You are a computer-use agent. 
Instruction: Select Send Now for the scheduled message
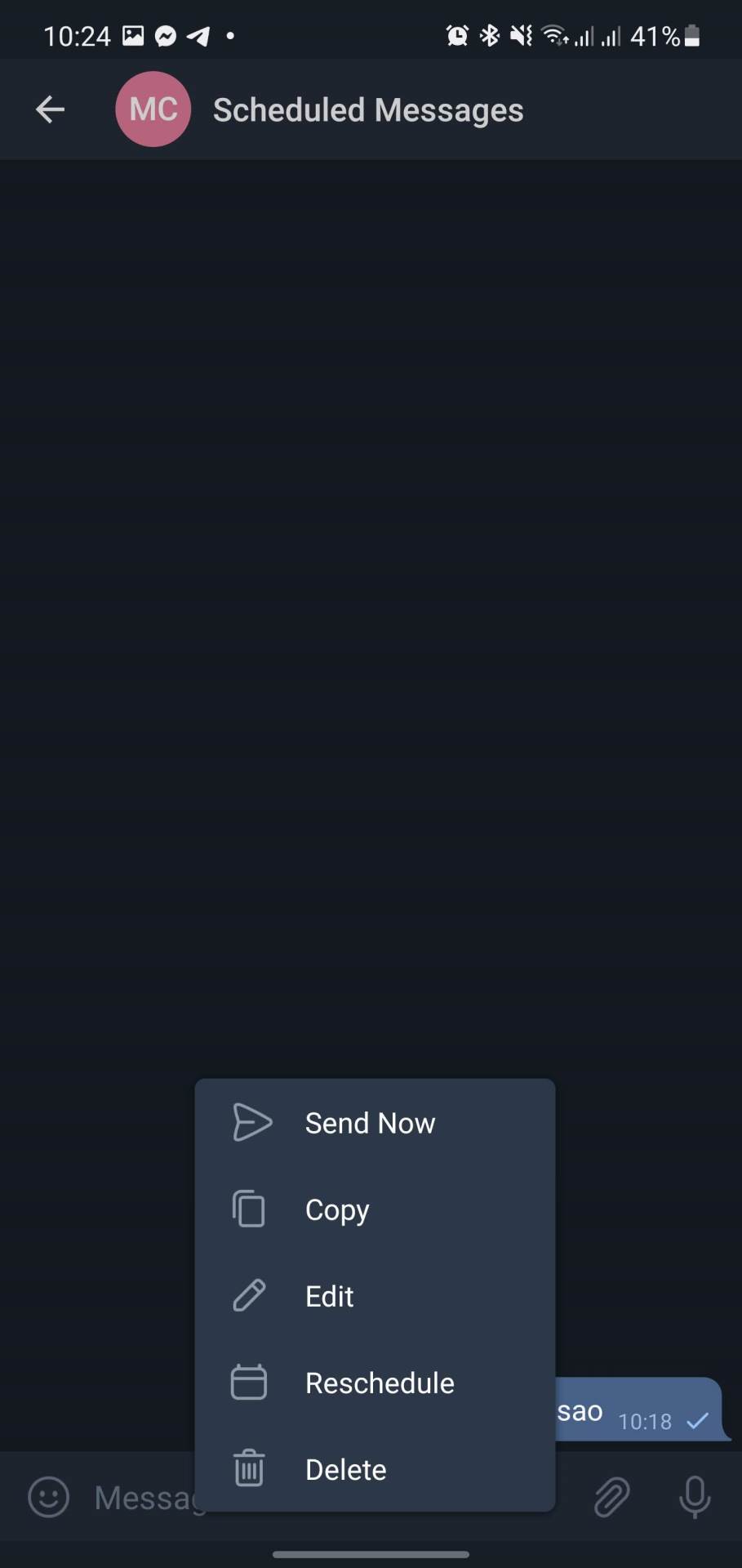[371, 1123]
